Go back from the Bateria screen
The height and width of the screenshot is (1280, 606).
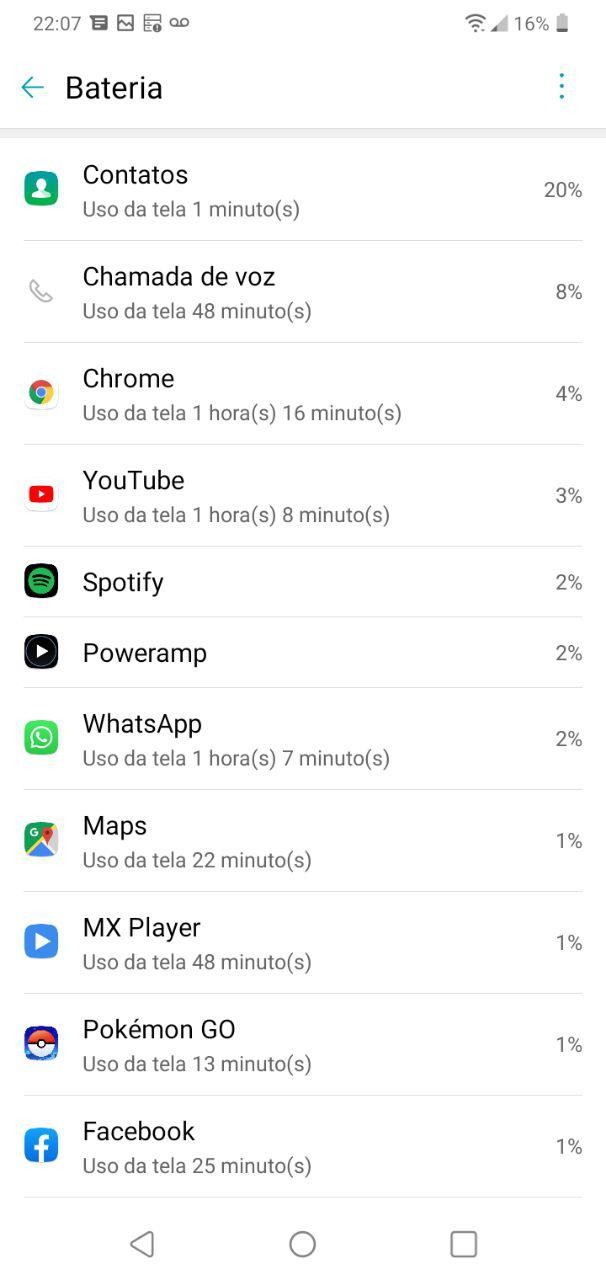[33, 88]
